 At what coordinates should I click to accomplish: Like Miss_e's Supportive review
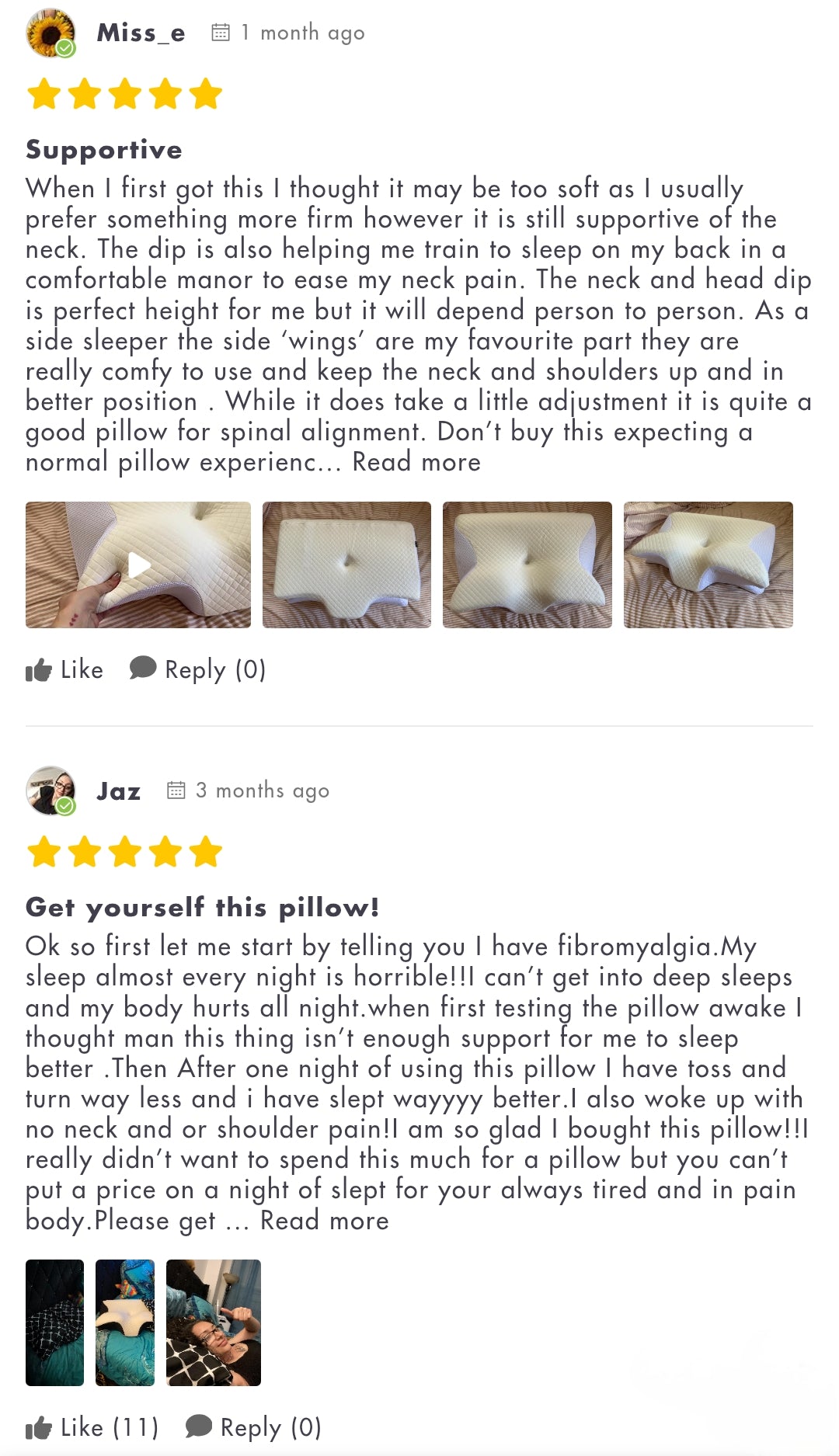64,669
